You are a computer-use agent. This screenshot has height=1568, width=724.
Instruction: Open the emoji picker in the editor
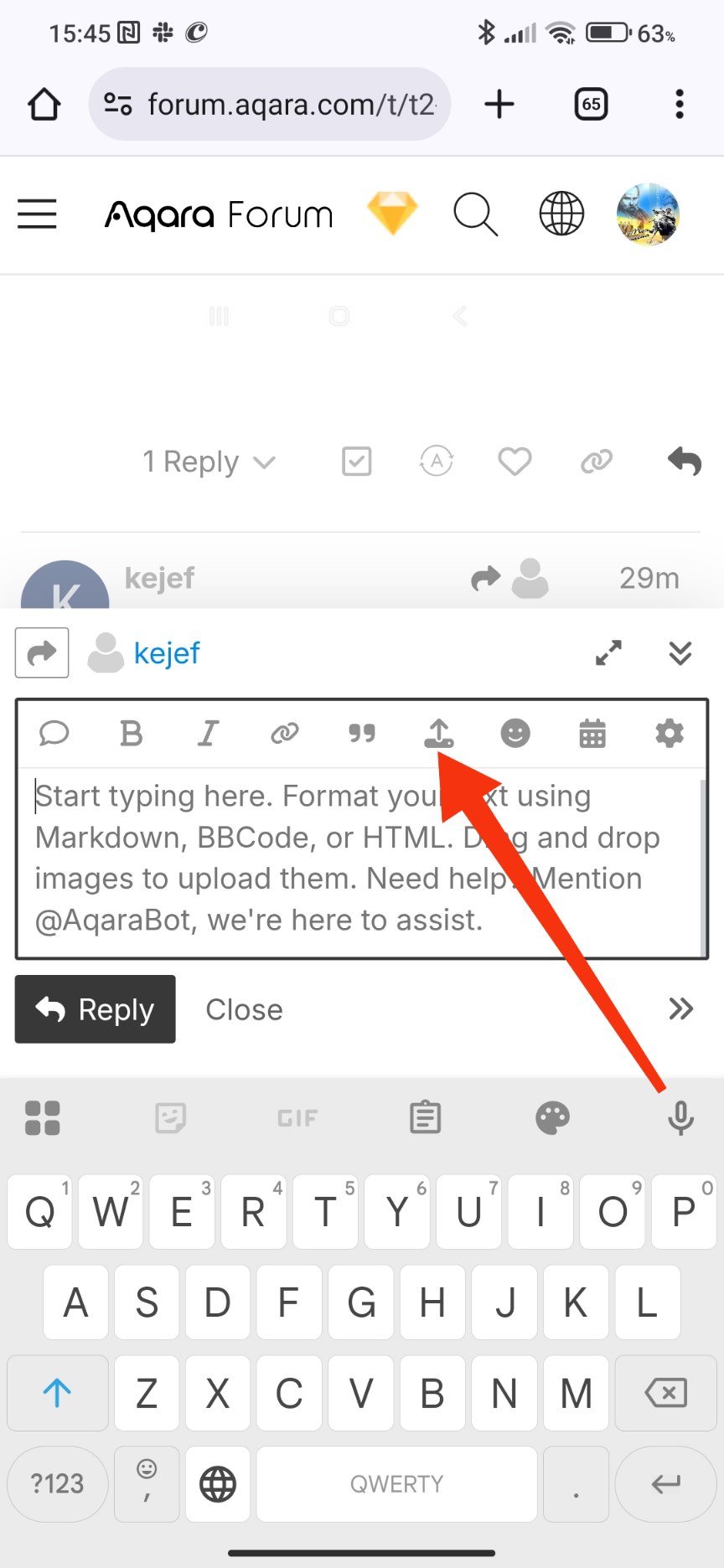pyautogui.click(x=515, y=734)
